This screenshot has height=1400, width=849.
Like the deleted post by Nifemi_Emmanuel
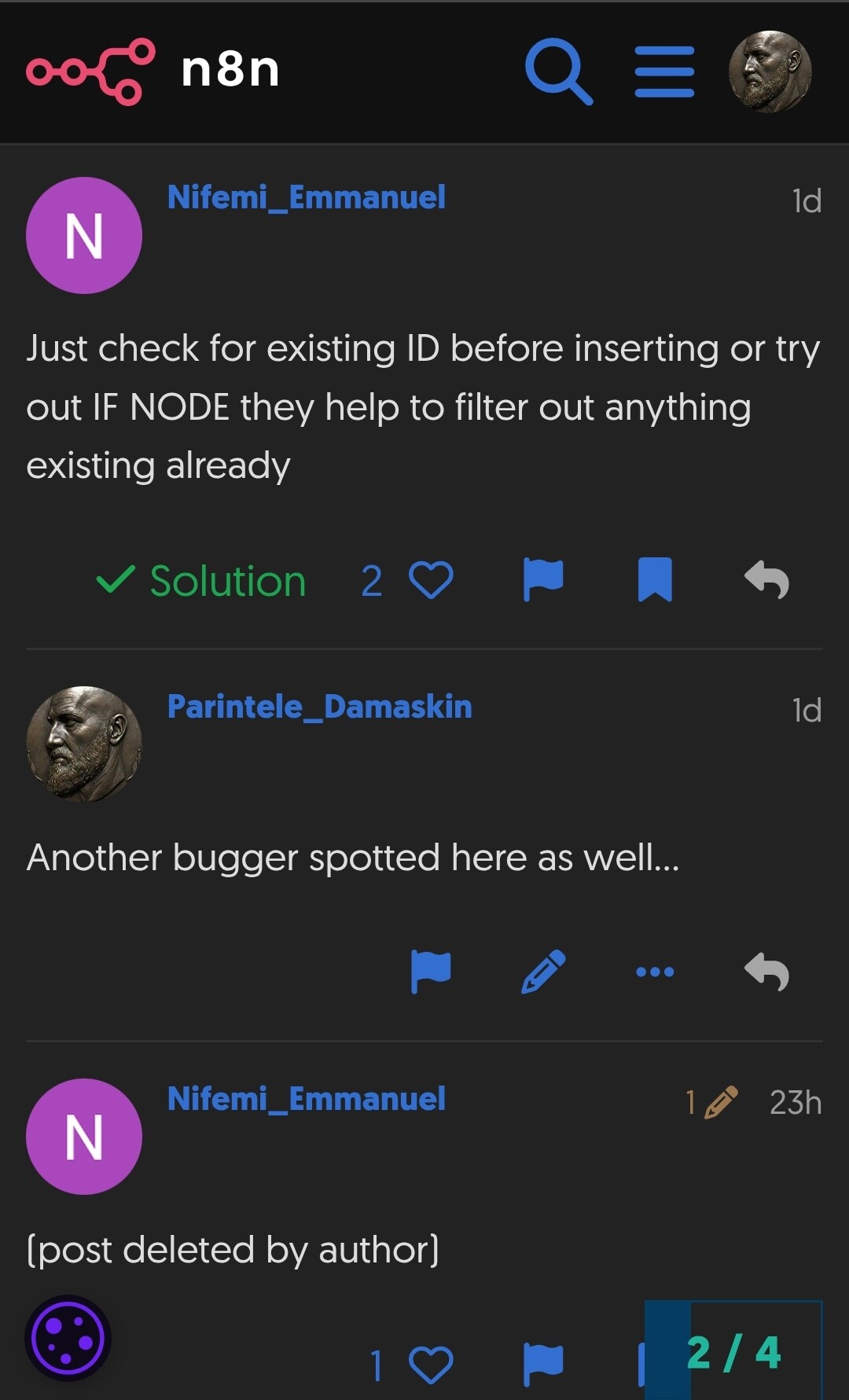[x=431, y=1365]
